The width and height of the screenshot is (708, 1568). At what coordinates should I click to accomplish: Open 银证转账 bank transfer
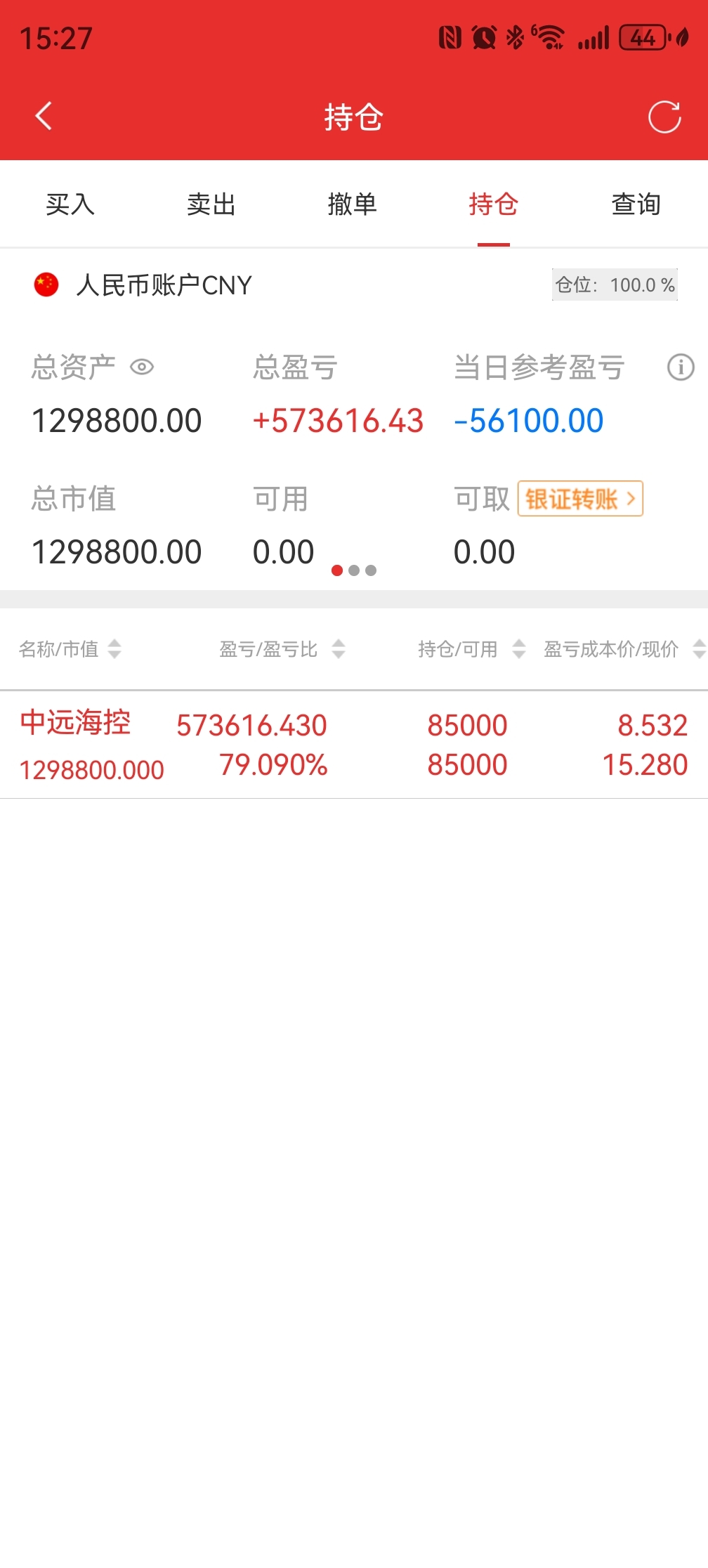[x=580, y=499]
